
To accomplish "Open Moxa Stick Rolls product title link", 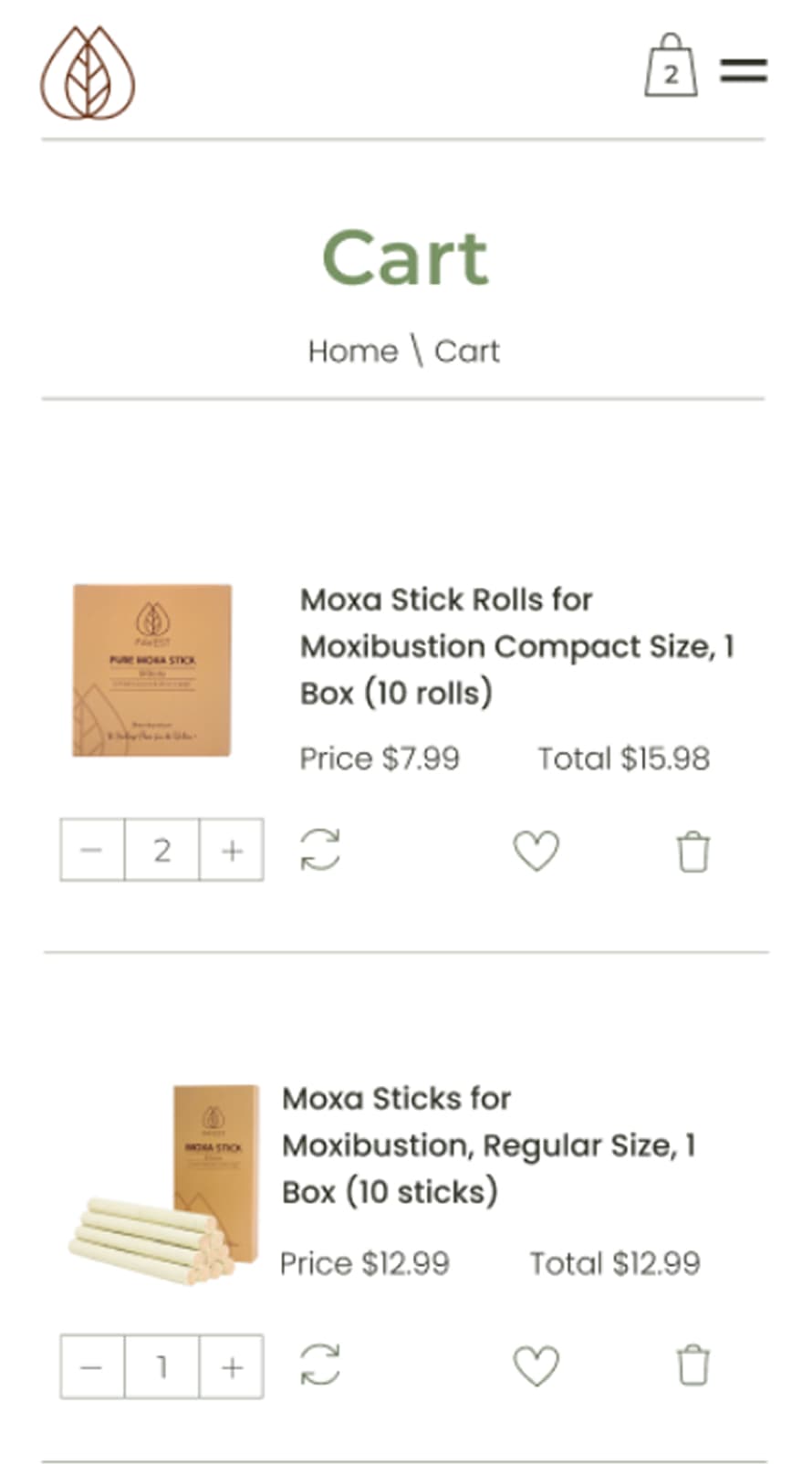I will click(517, 645).
